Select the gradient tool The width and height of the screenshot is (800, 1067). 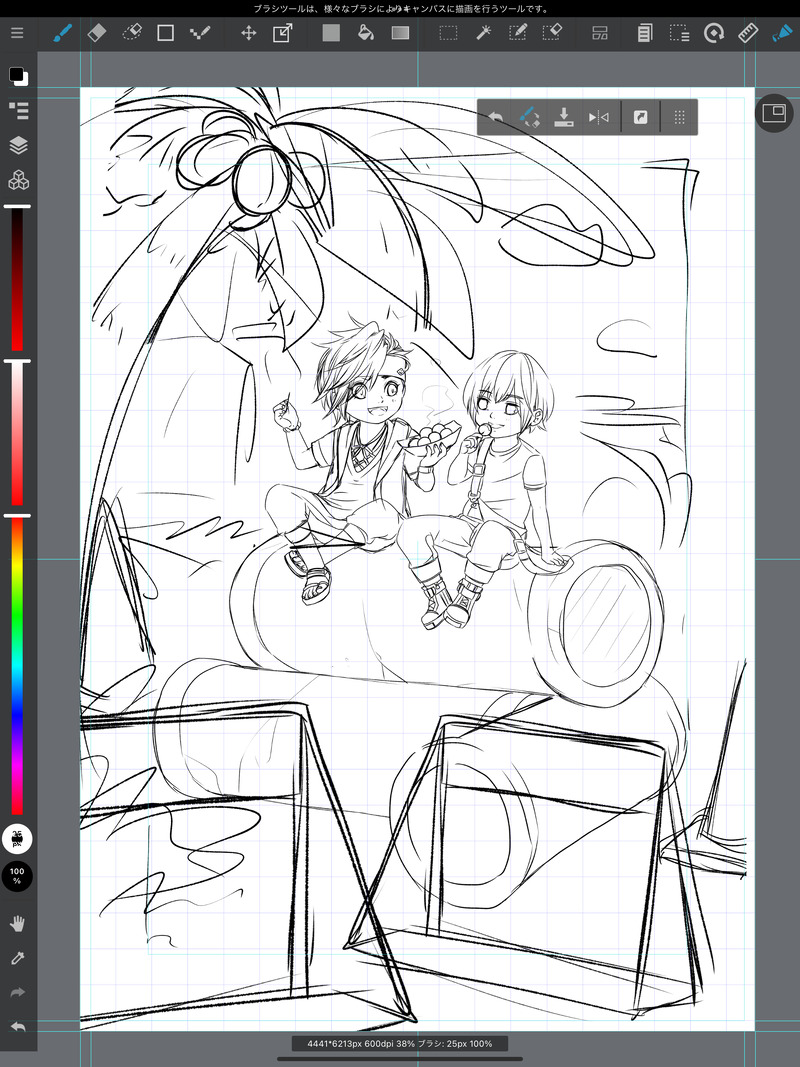(x=400, y=33)
